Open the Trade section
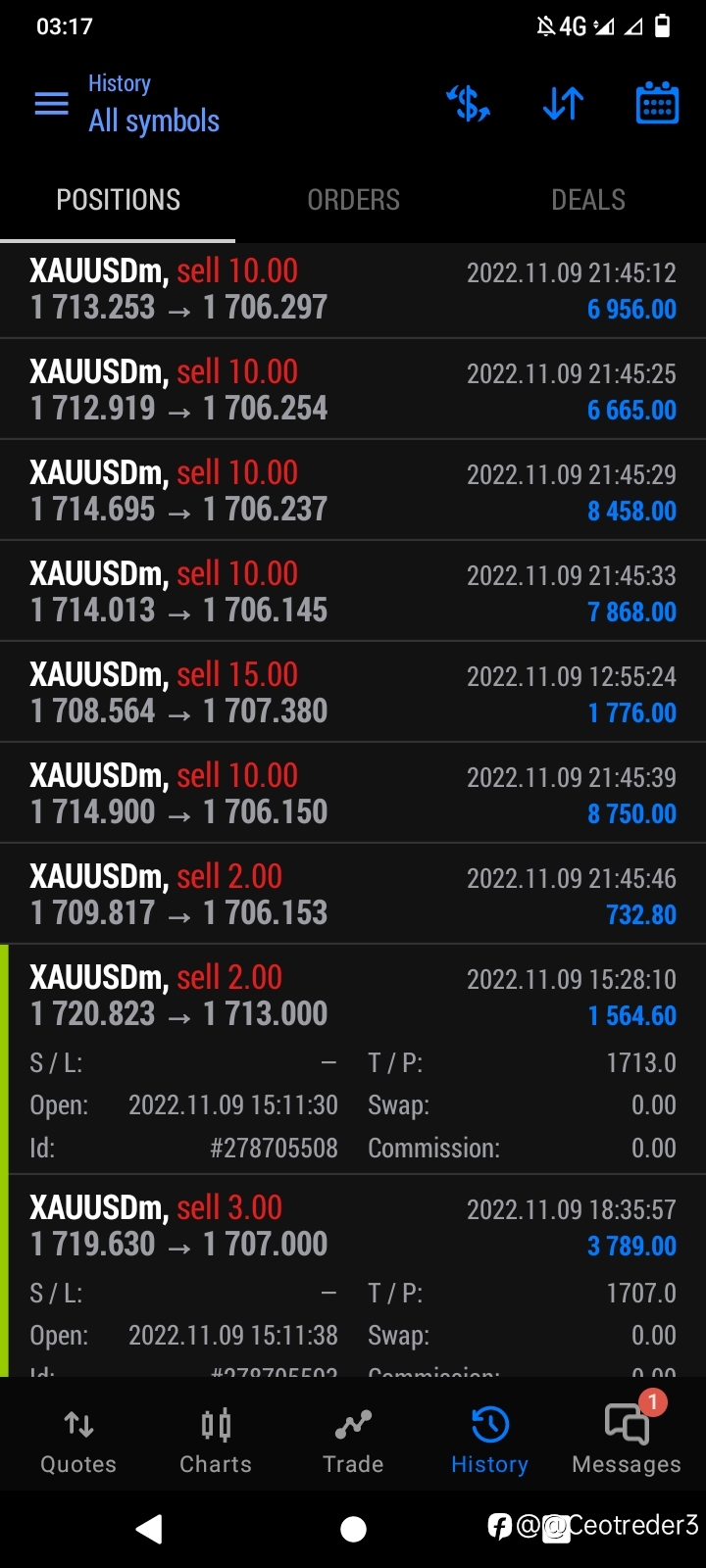Image resolution: width=706 pixels, height=1568 pixels. click(353, 1442)
